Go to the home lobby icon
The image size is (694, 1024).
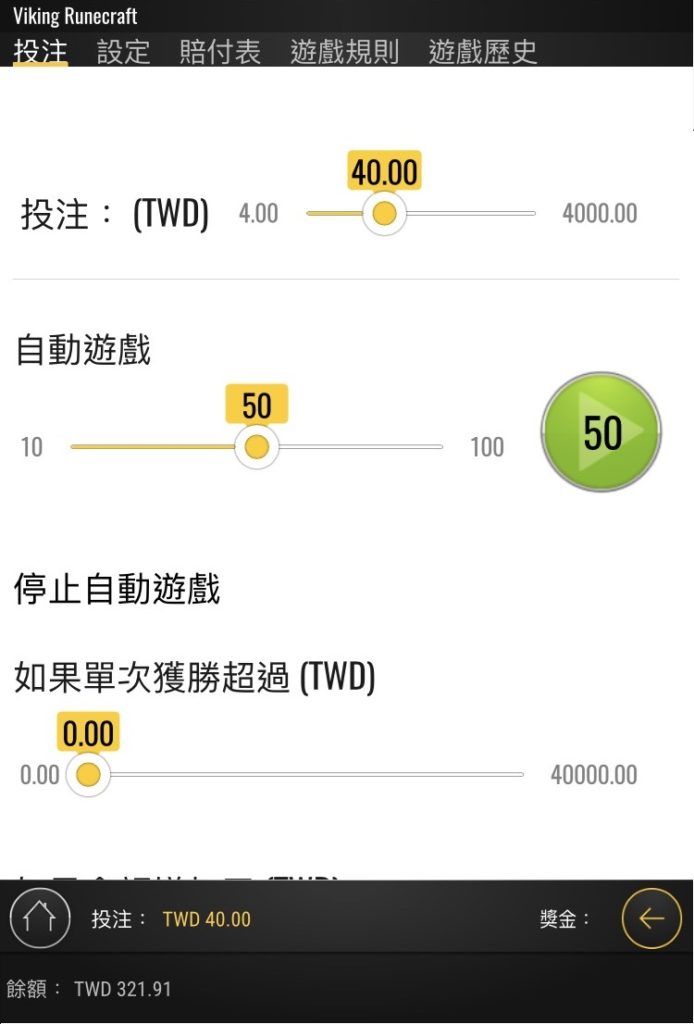coord(40,918)
